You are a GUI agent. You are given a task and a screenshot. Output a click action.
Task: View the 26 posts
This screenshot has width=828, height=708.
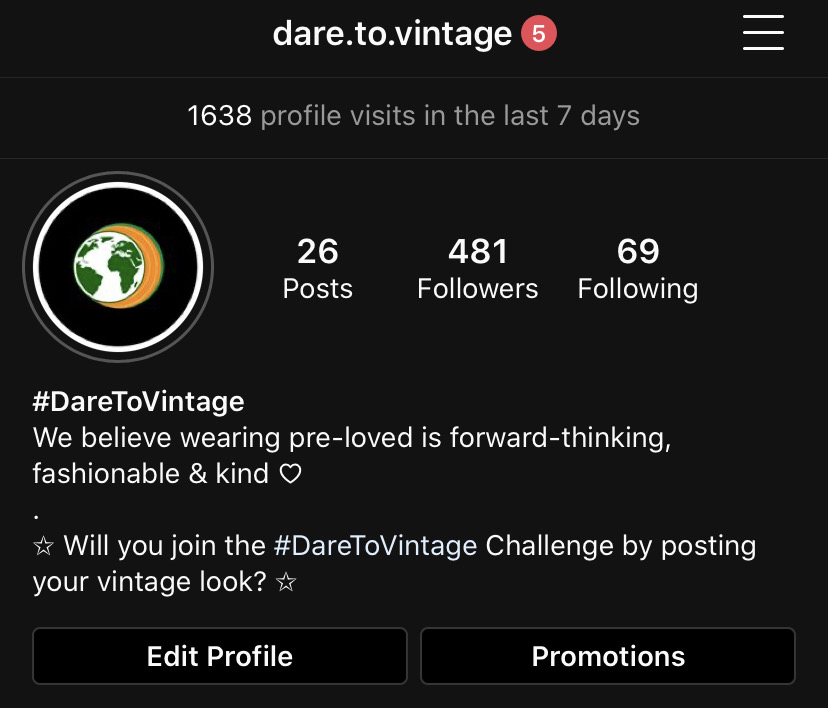pos(317,268)
